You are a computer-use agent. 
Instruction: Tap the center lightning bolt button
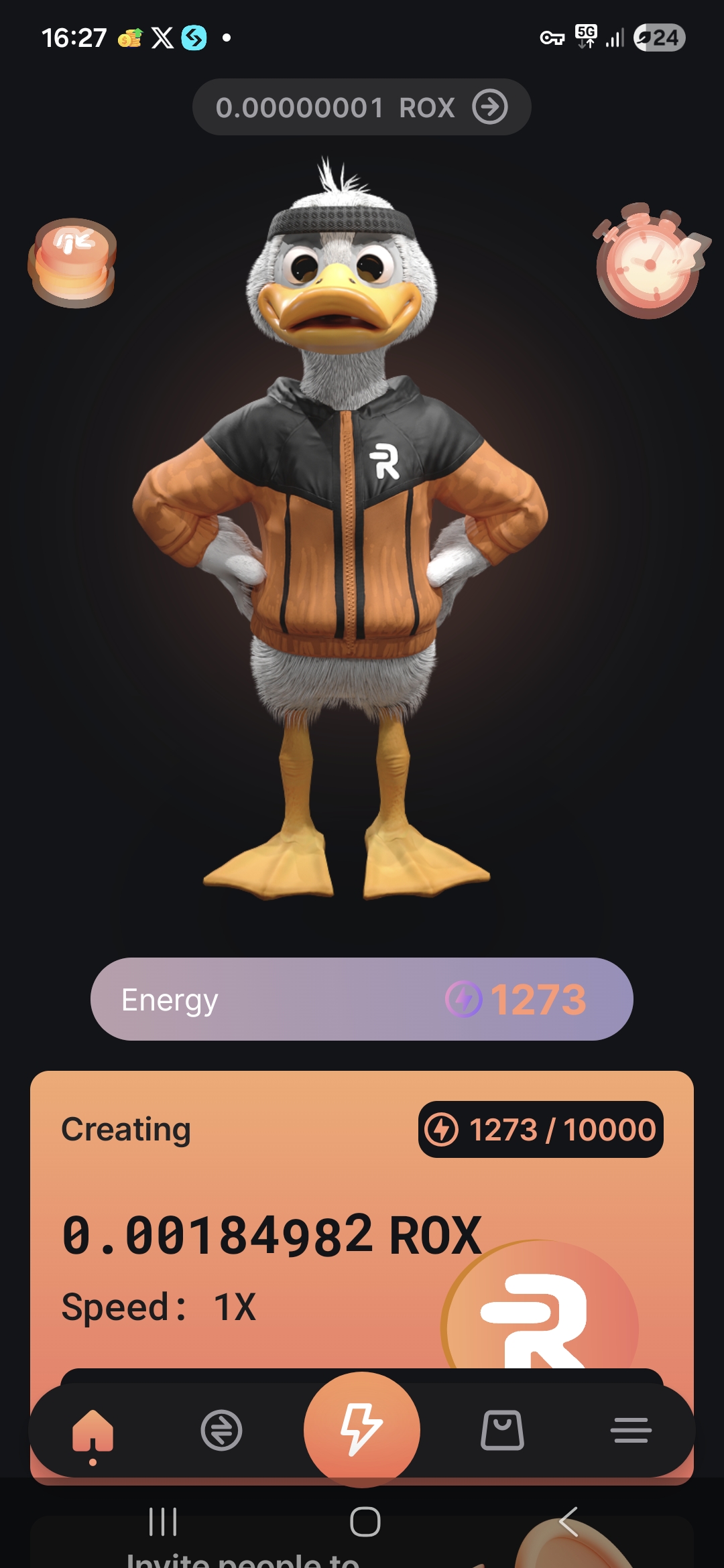click(362, 1429)
